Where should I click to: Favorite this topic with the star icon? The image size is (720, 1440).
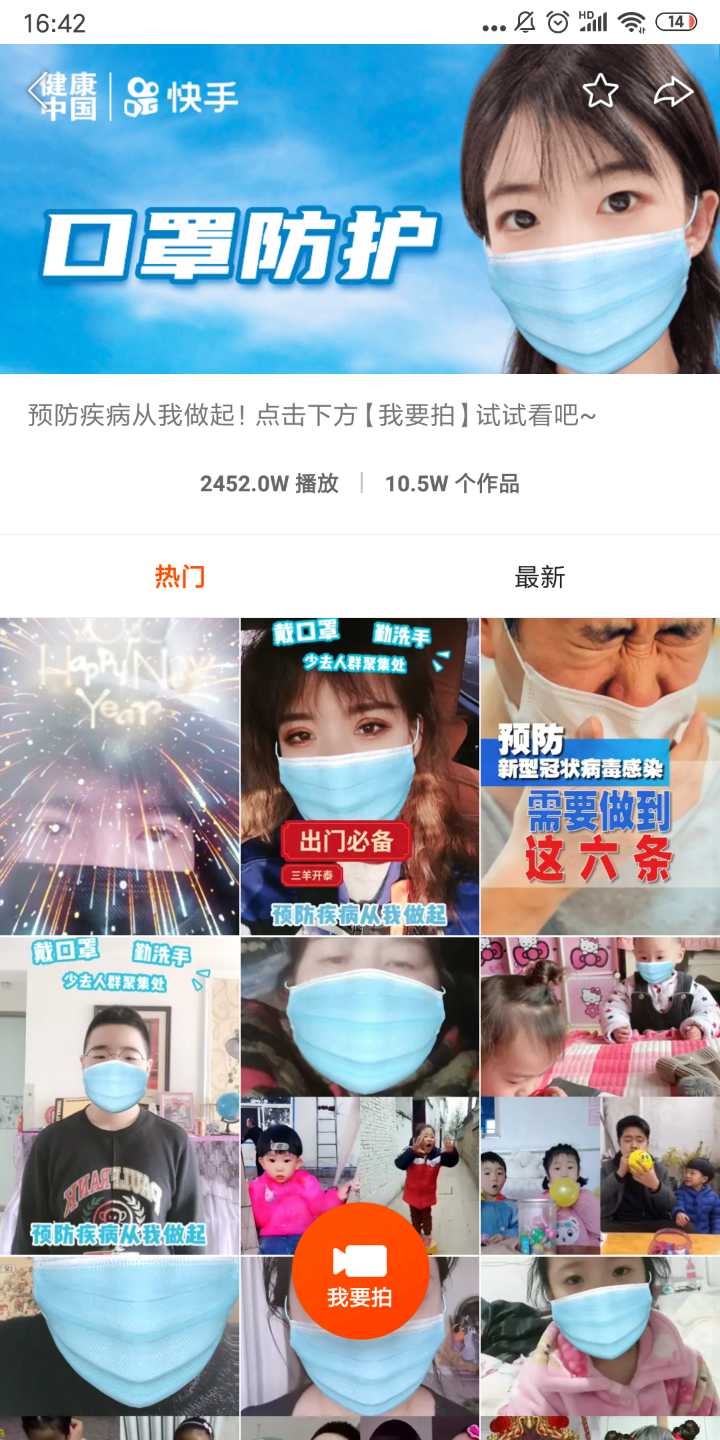(600, 92)
